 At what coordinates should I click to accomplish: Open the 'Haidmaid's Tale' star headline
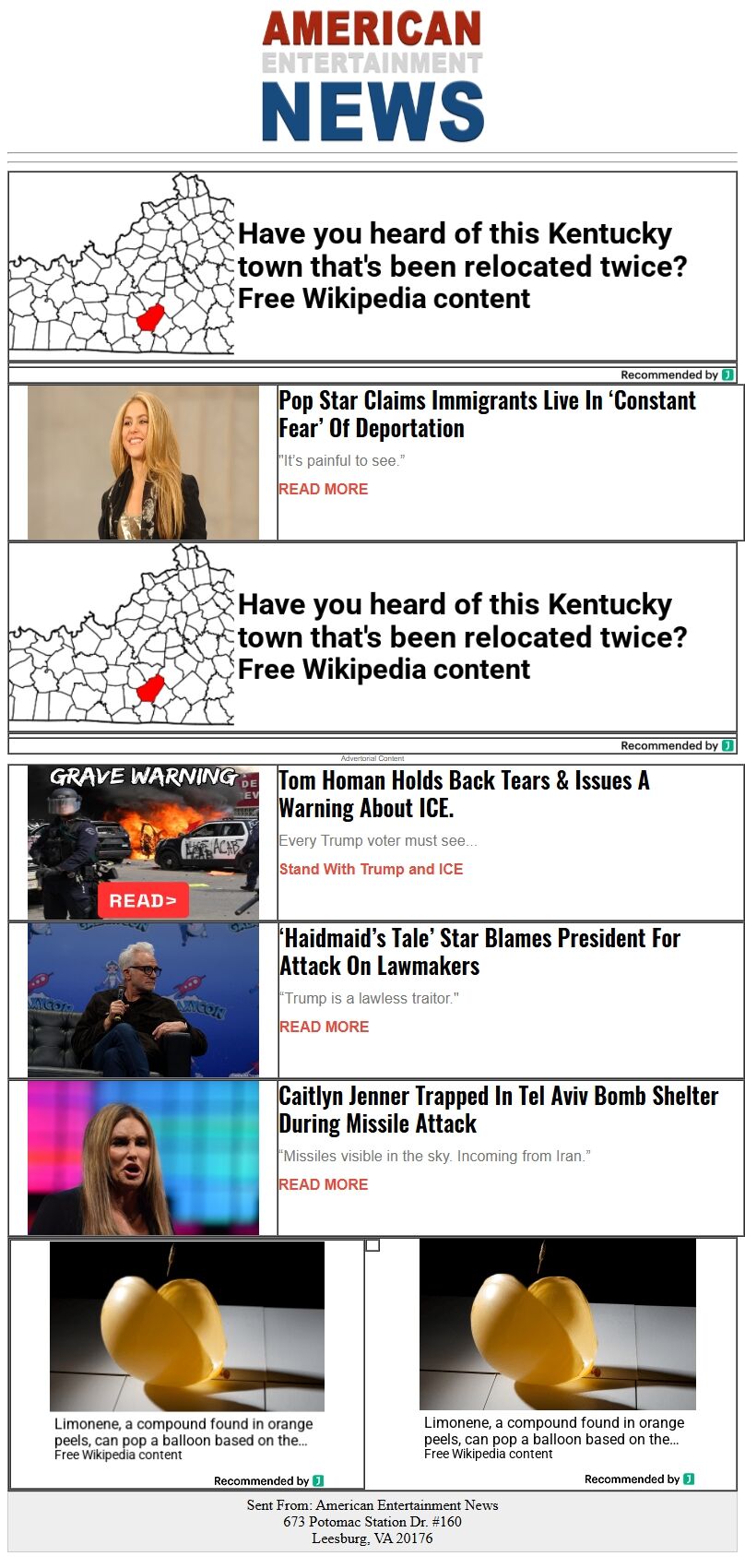coord(479,952)
